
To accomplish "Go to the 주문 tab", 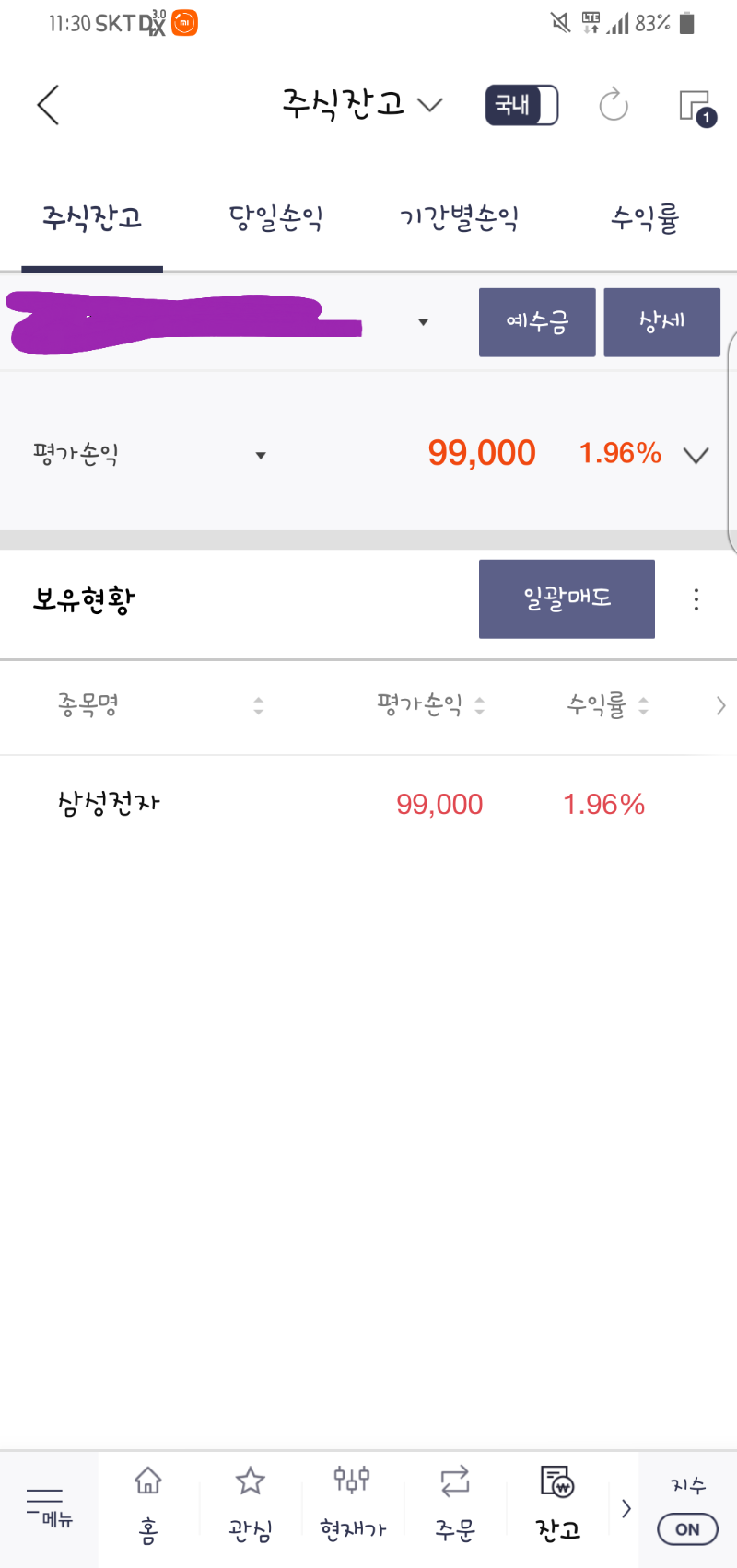I will click(x=455, y=1504).
